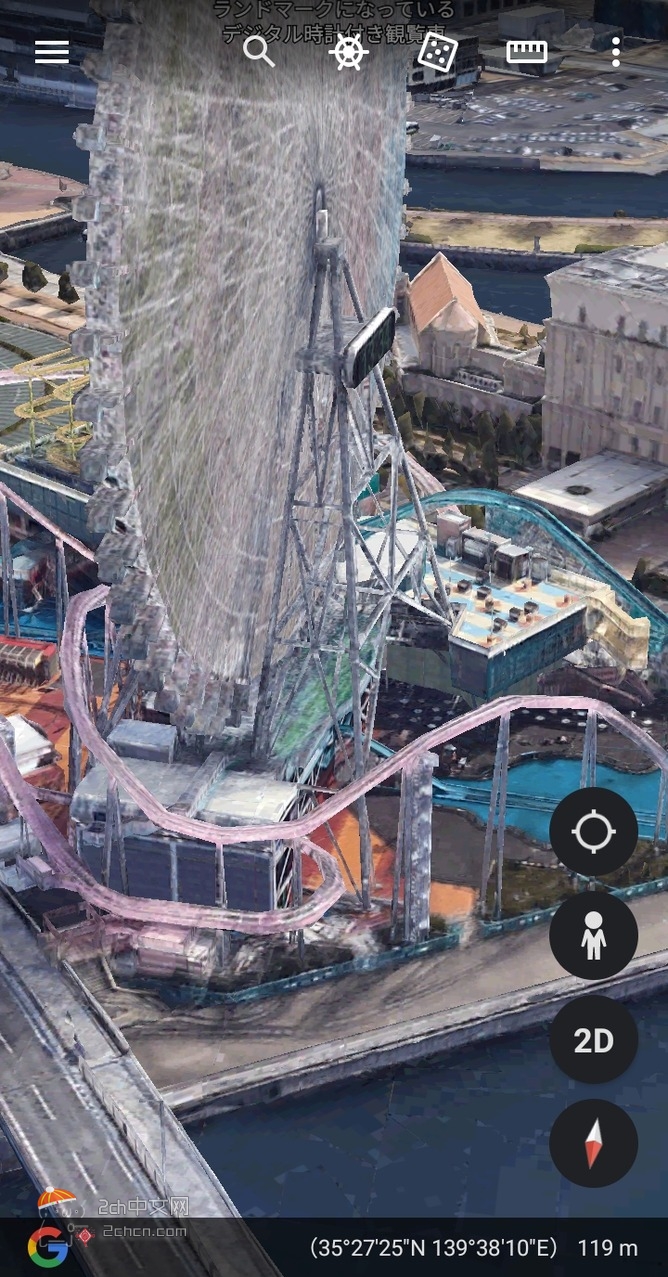Image resolution: width=668 pixels, height=1277 pixels.
Task: Tap the compass to reset north
Action: pos(593,1144)
